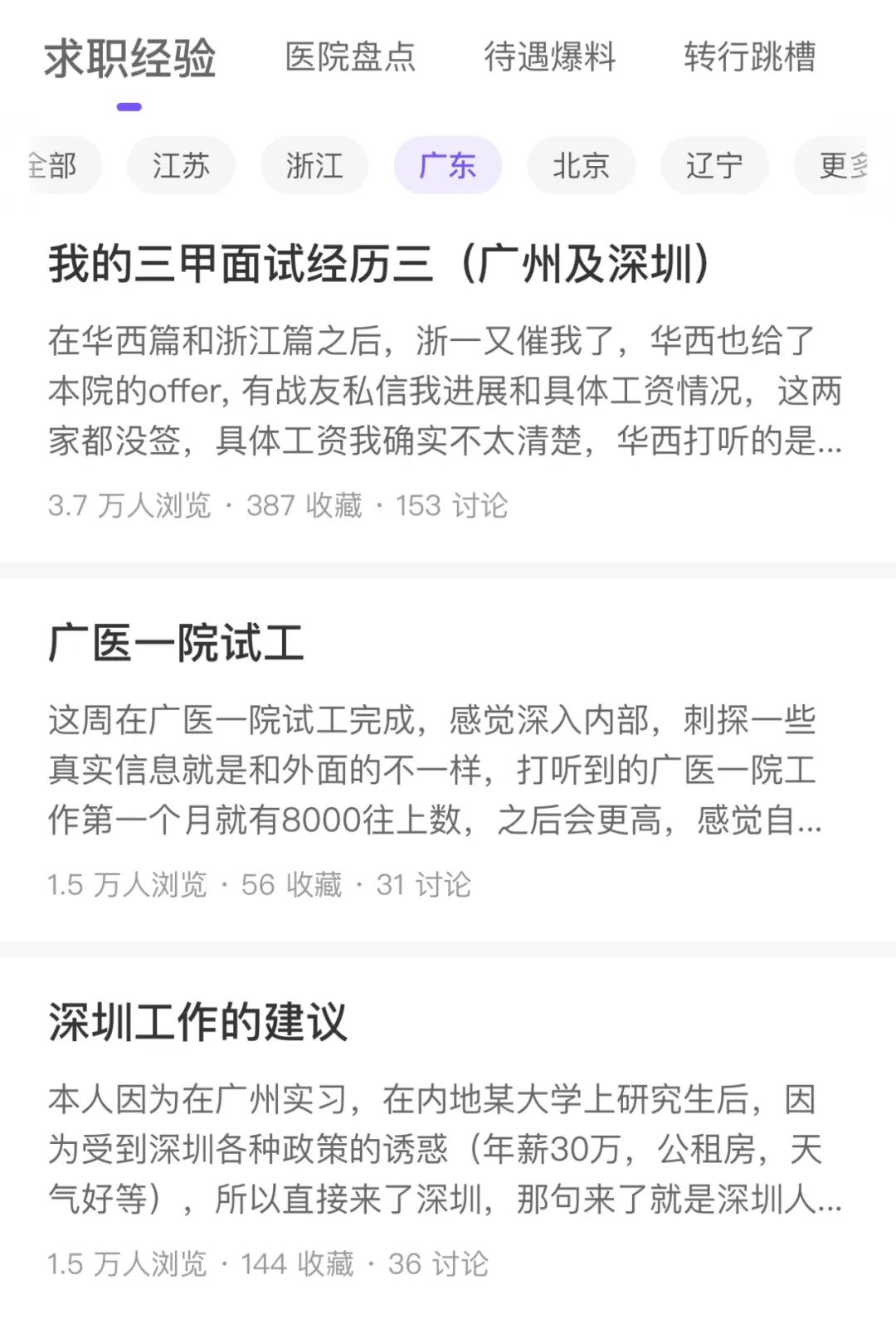This screenshot has width=896, height=1319.
Task: Switch to the 医院盘点 tab
Action: tap(349, 57)
